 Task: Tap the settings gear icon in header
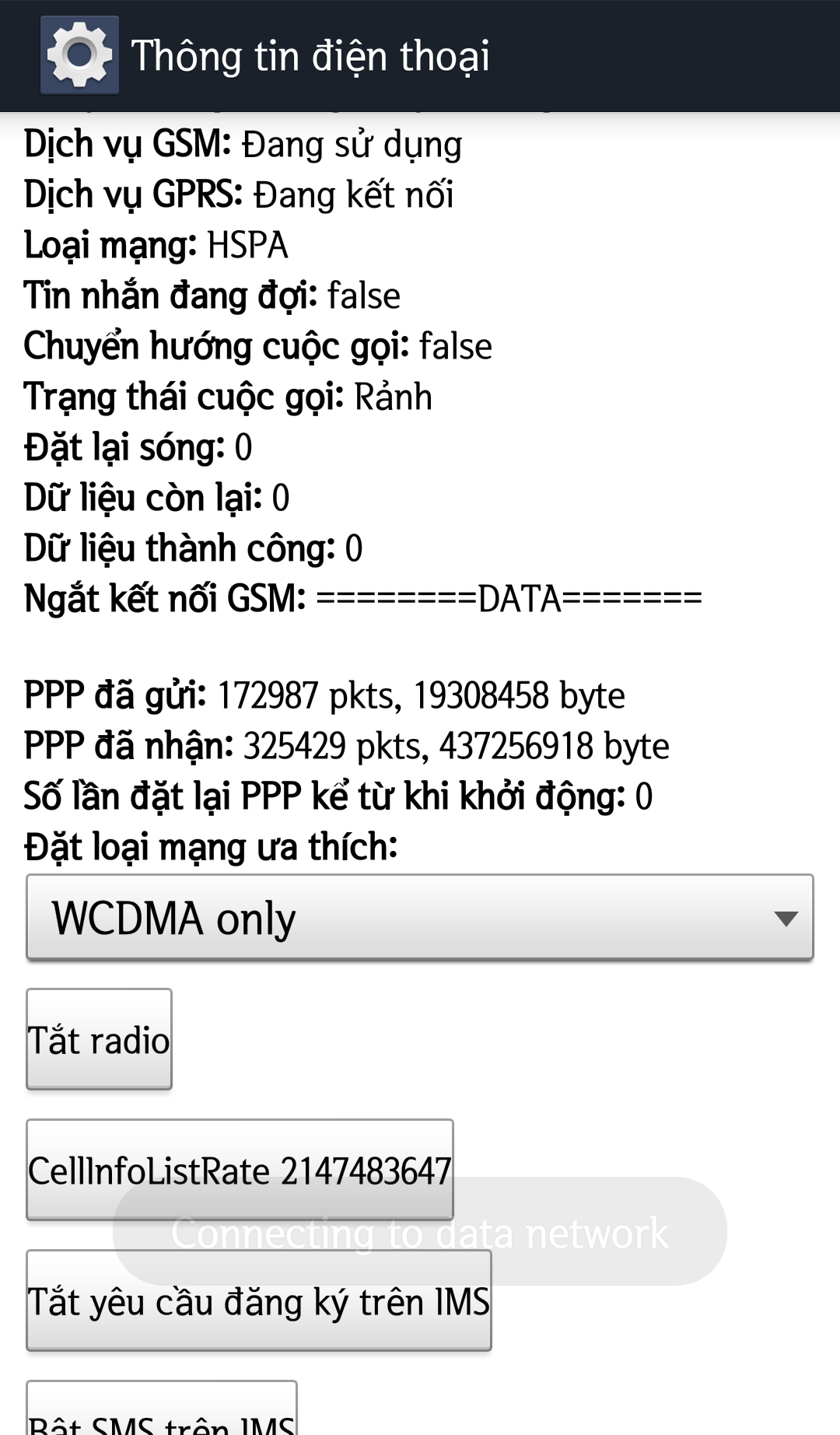coord(79,55)
